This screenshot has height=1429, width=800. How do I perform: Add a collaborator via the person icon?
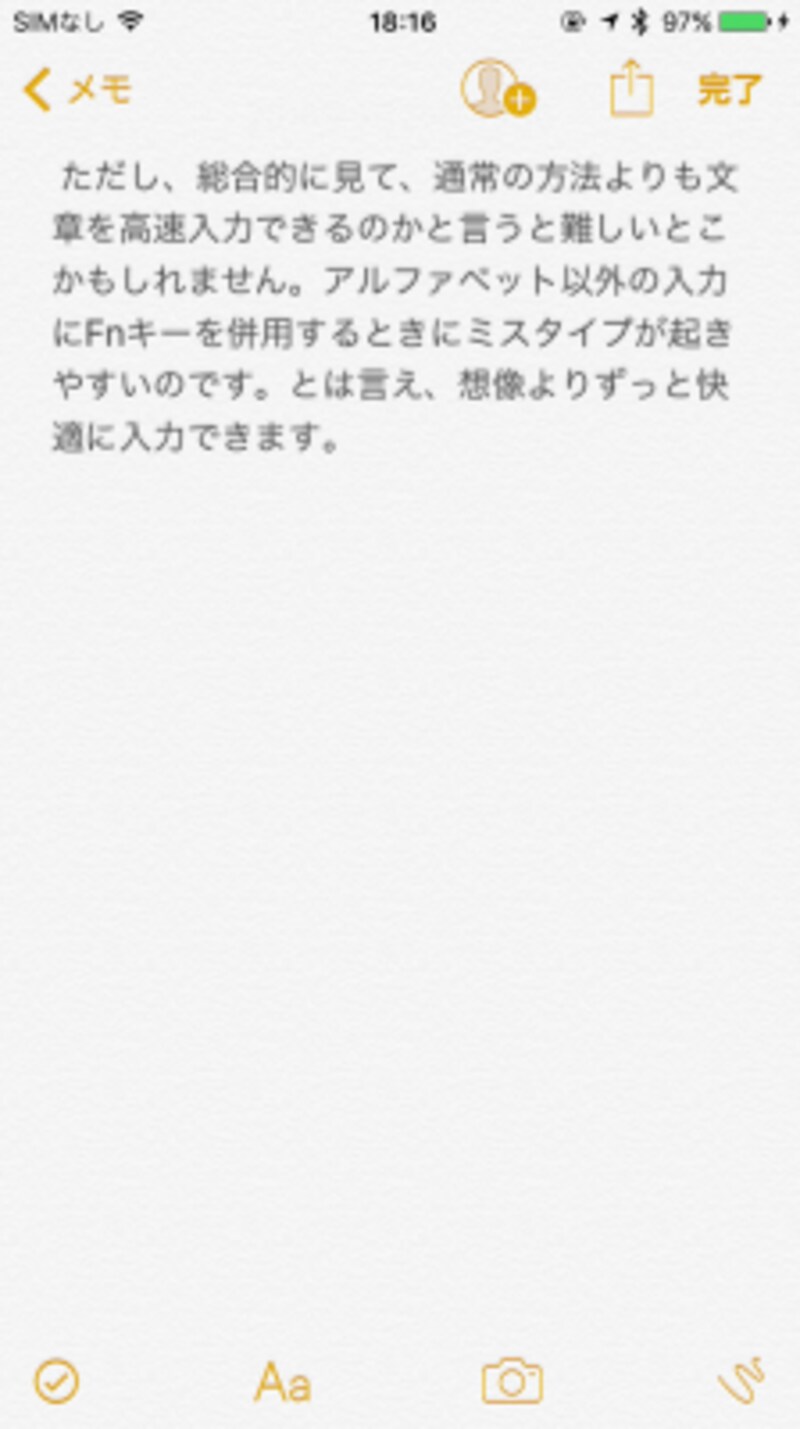pos(496,92)
